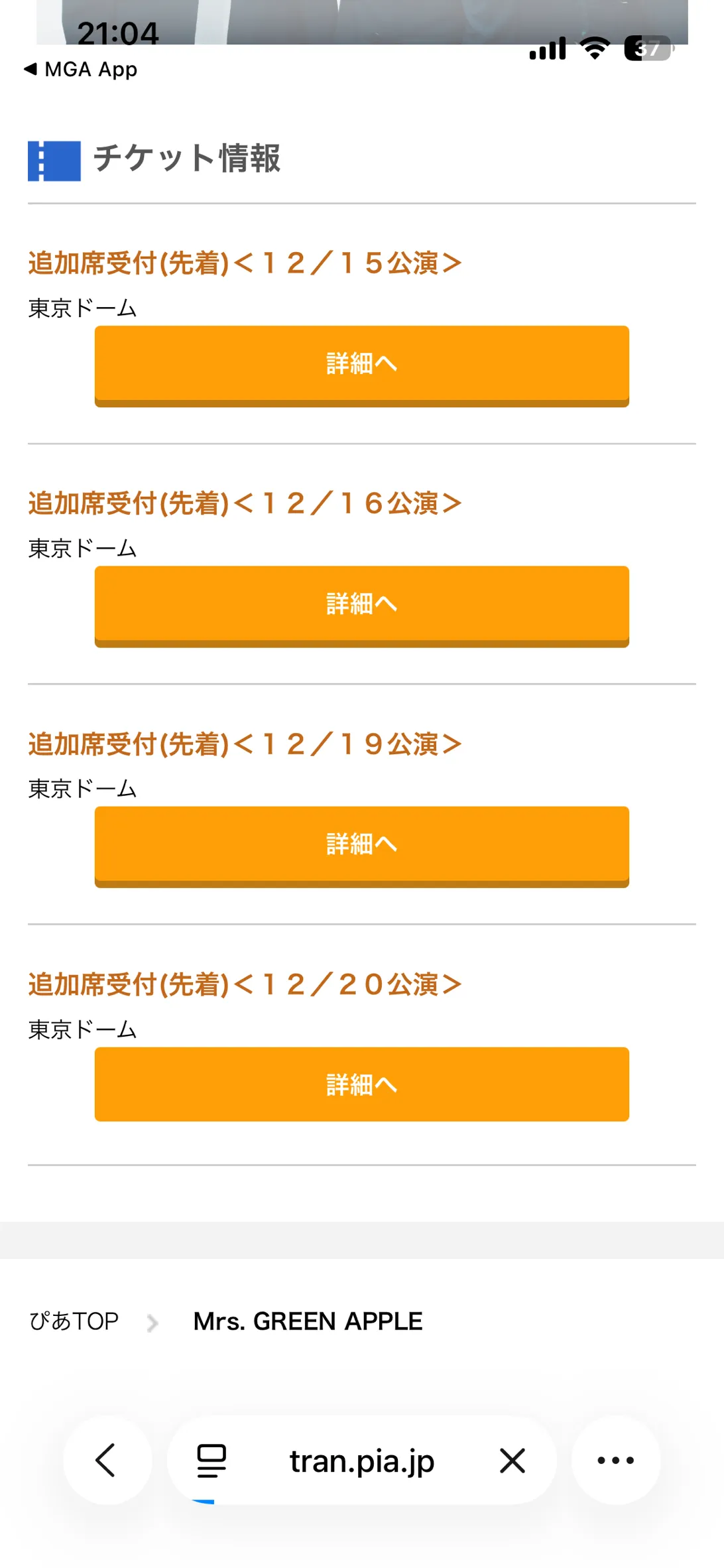Go to ぴあTOP breadcrumb link
Screen dimensions: 724x1568
pyautogui.click(x=74, y=1321)
